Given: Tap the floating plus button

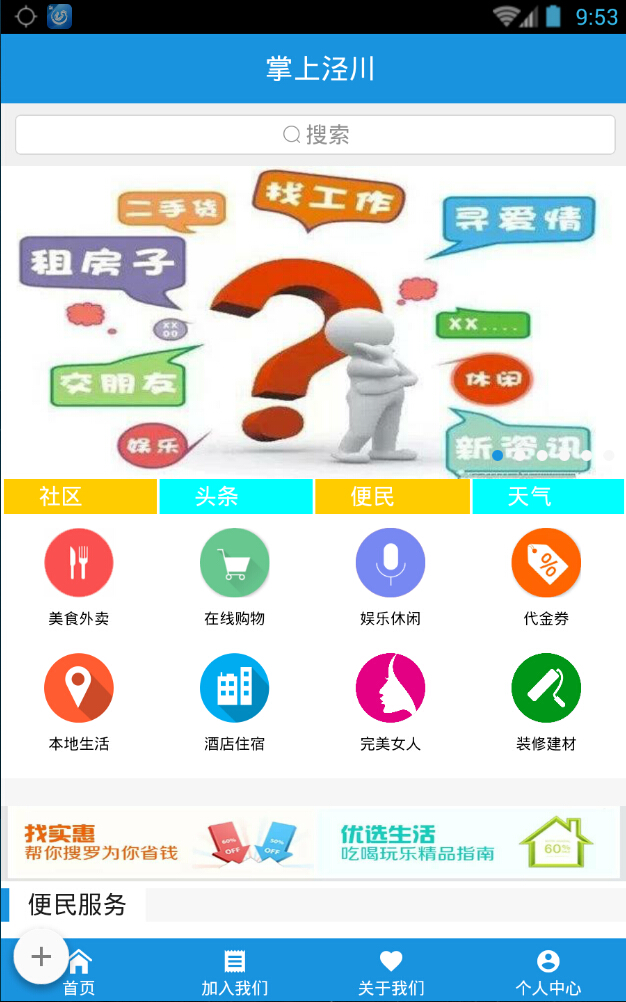Looking at the screenshot, I should pos(41,957).
